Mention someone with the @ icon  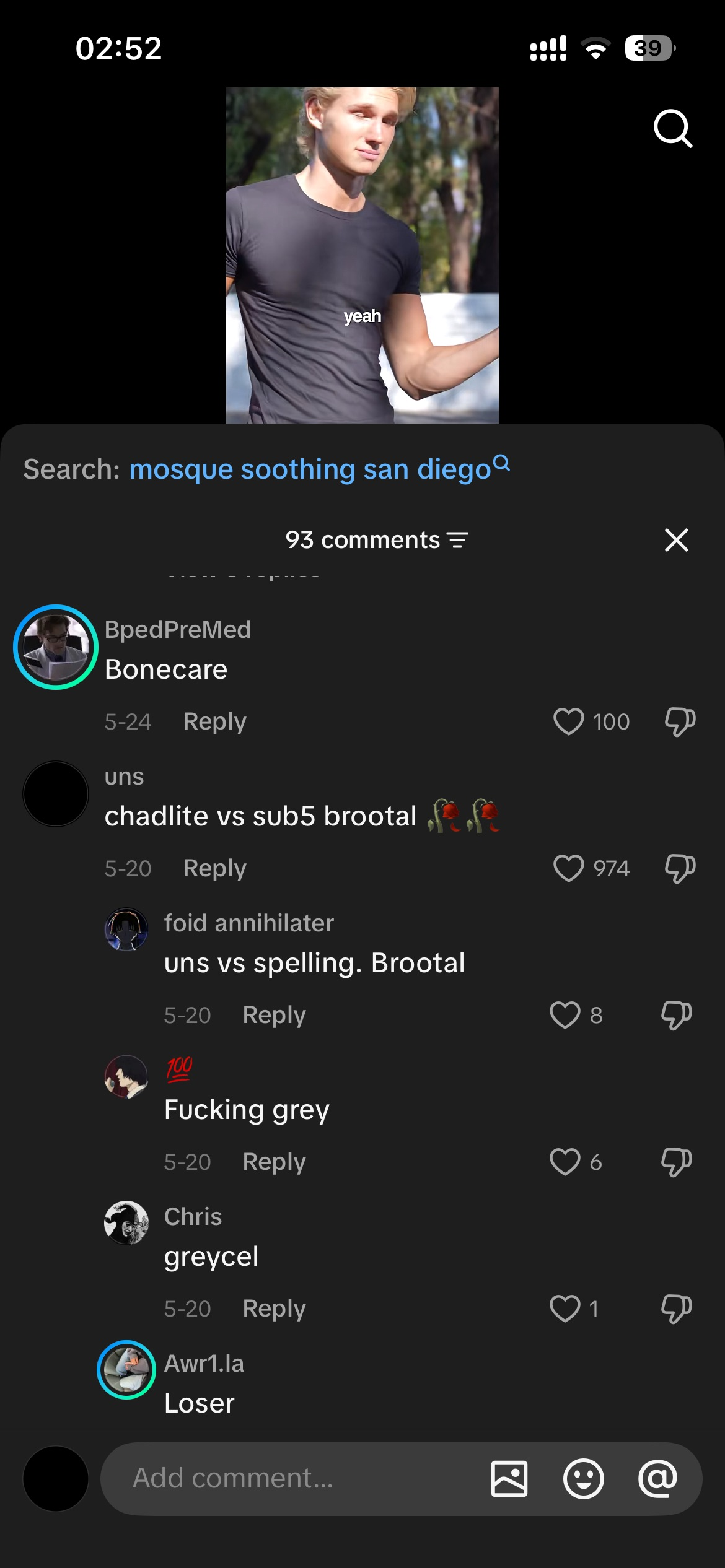coord(657,1479)
